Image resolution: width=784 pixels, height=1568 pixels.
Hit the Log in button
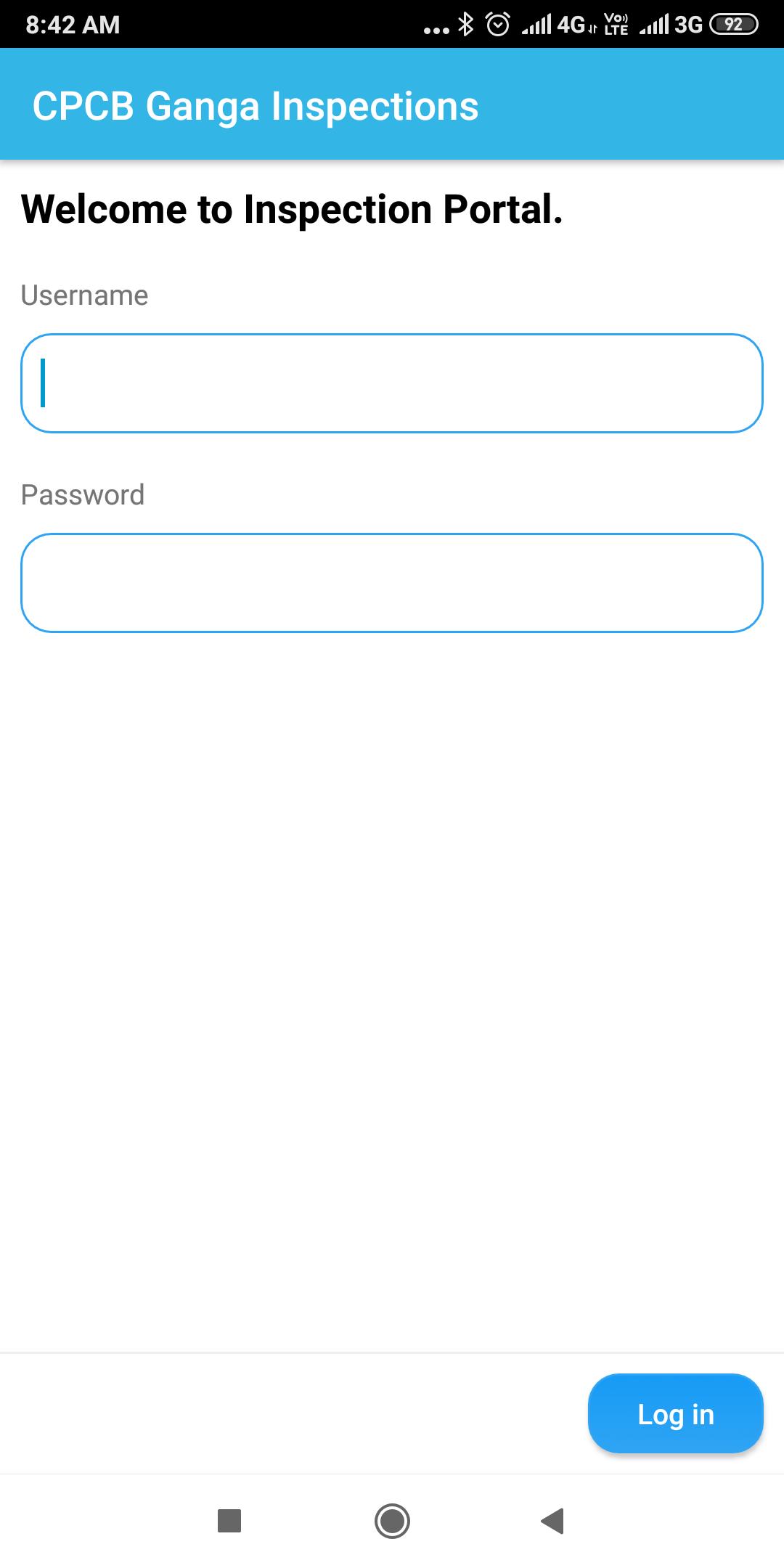pyautogui.click(x=675, y=1414)
